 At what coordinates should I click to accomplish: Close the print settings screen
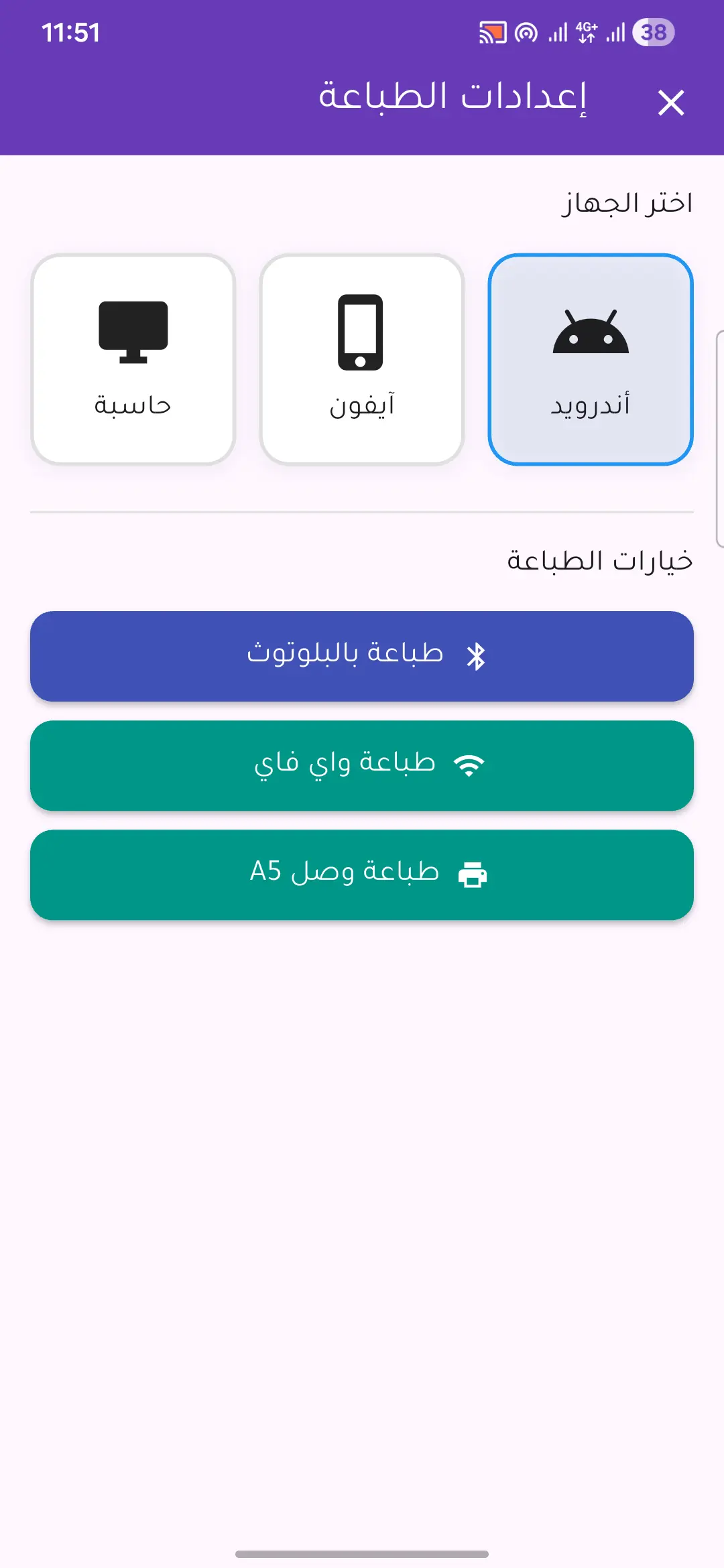[x=670, y=103]
